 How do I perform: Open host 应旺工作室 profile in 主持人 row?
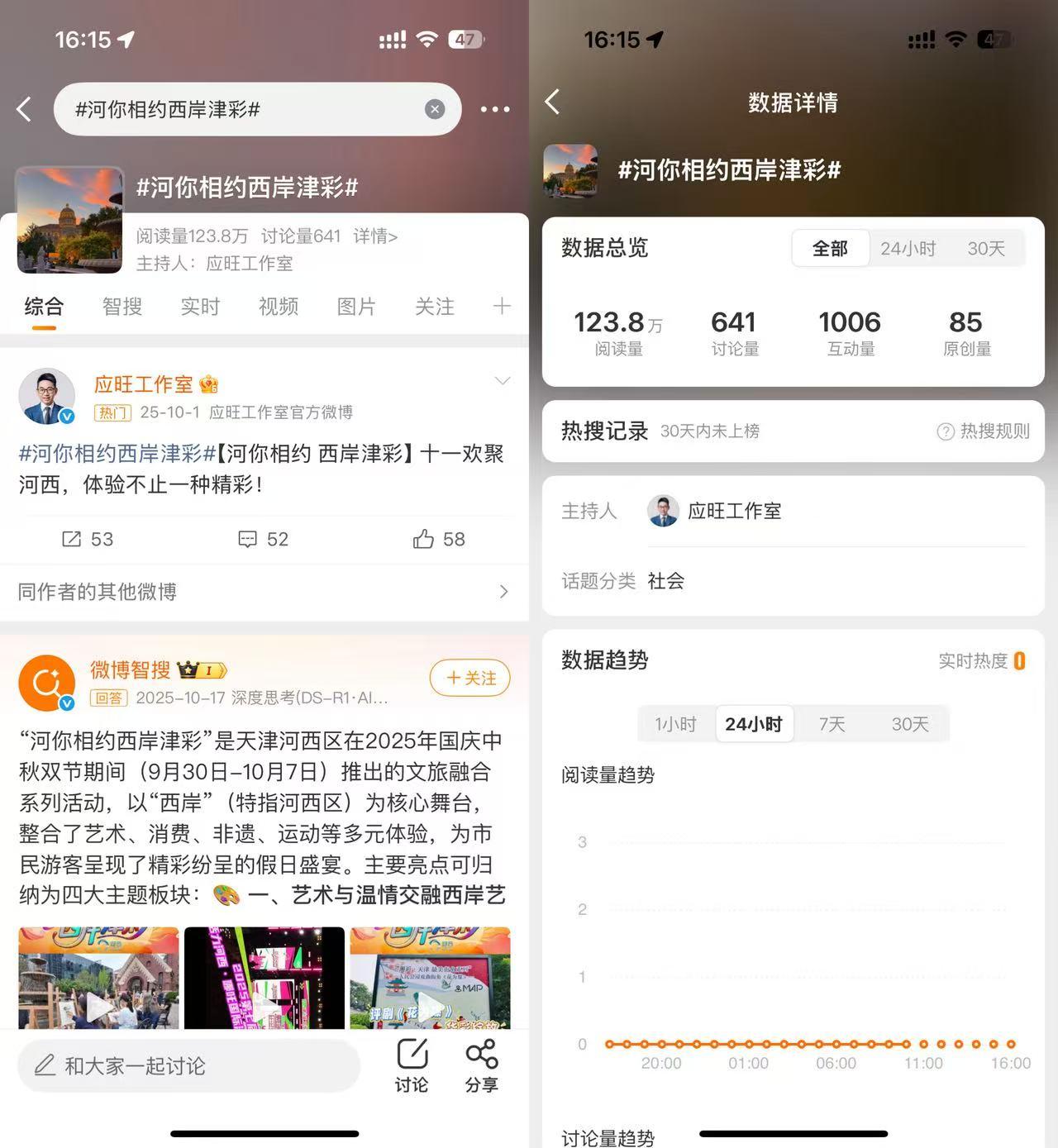click(x=716, y=512)
